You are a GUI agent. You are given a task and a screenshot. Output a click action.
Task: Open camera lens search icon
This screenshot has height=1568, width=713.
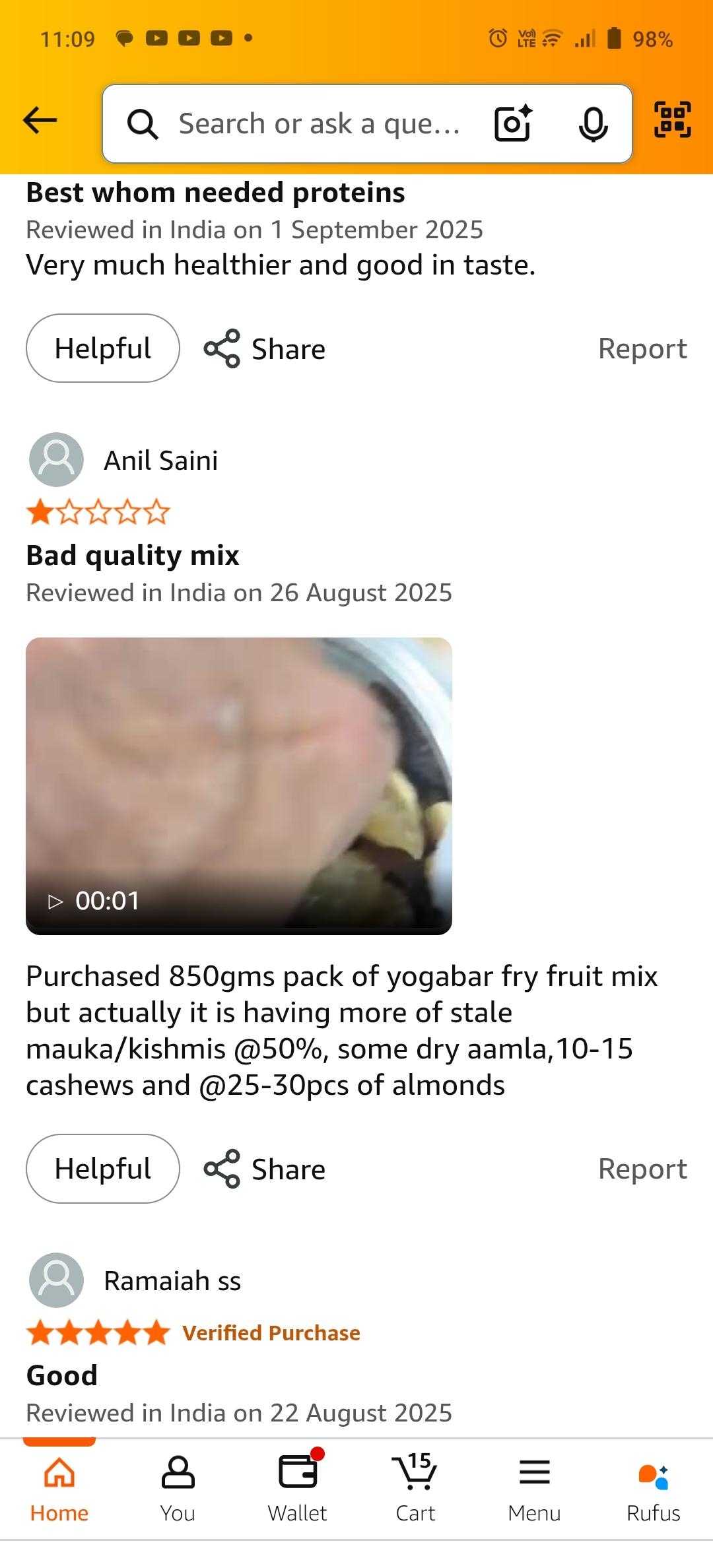(513, 123)
